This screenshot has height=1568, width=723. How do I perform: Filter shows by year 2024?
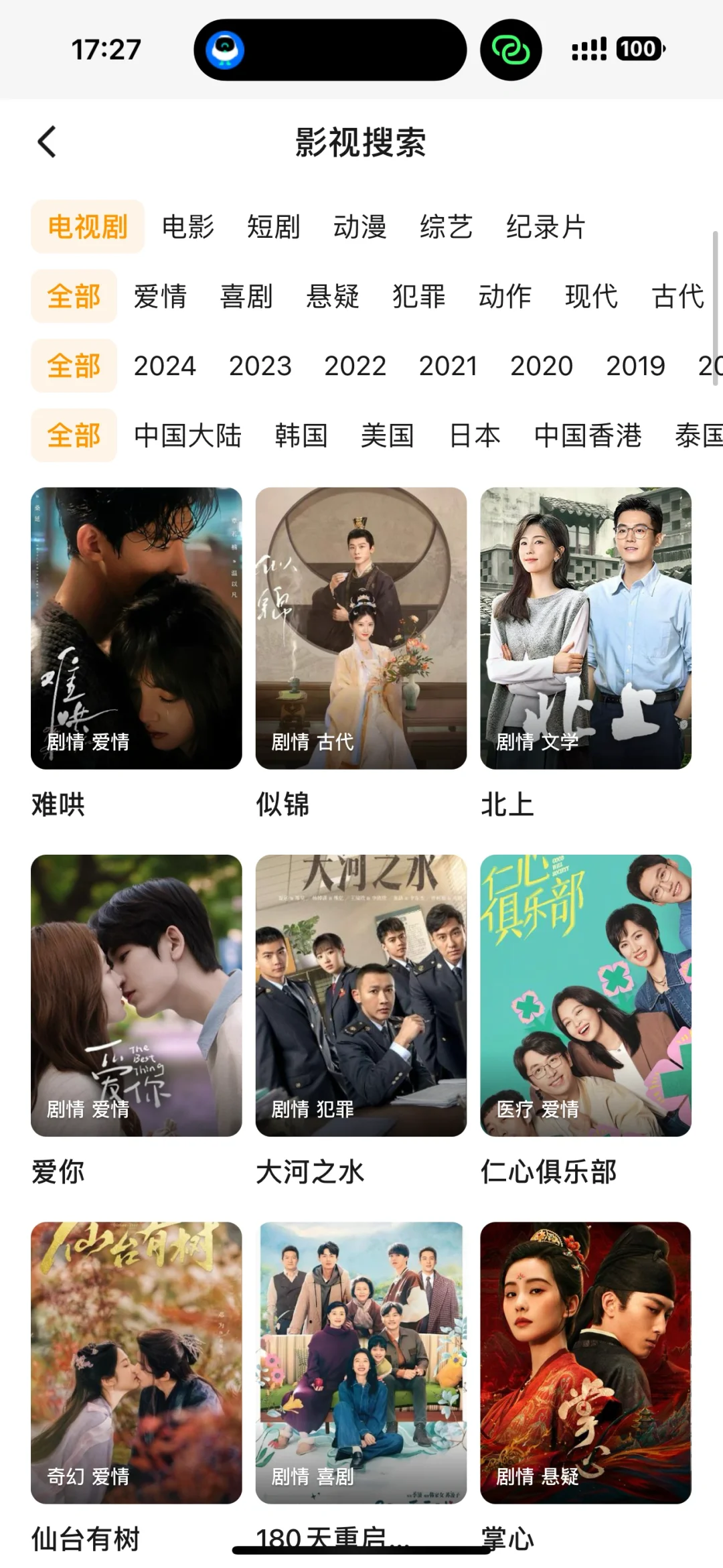165,366
